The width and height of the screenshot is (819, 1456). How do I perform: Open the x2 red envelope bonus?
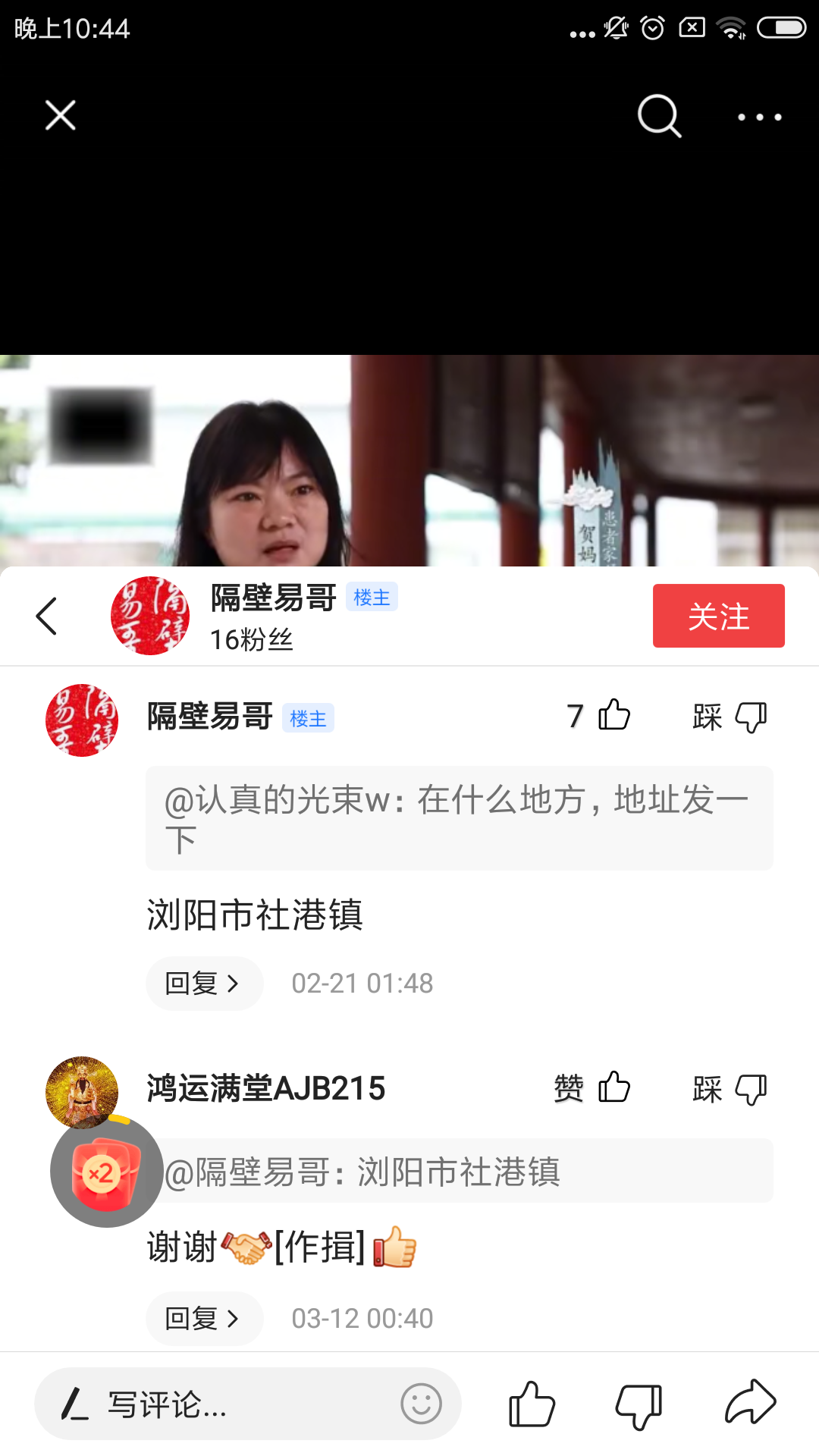(x=105, y=1172)
